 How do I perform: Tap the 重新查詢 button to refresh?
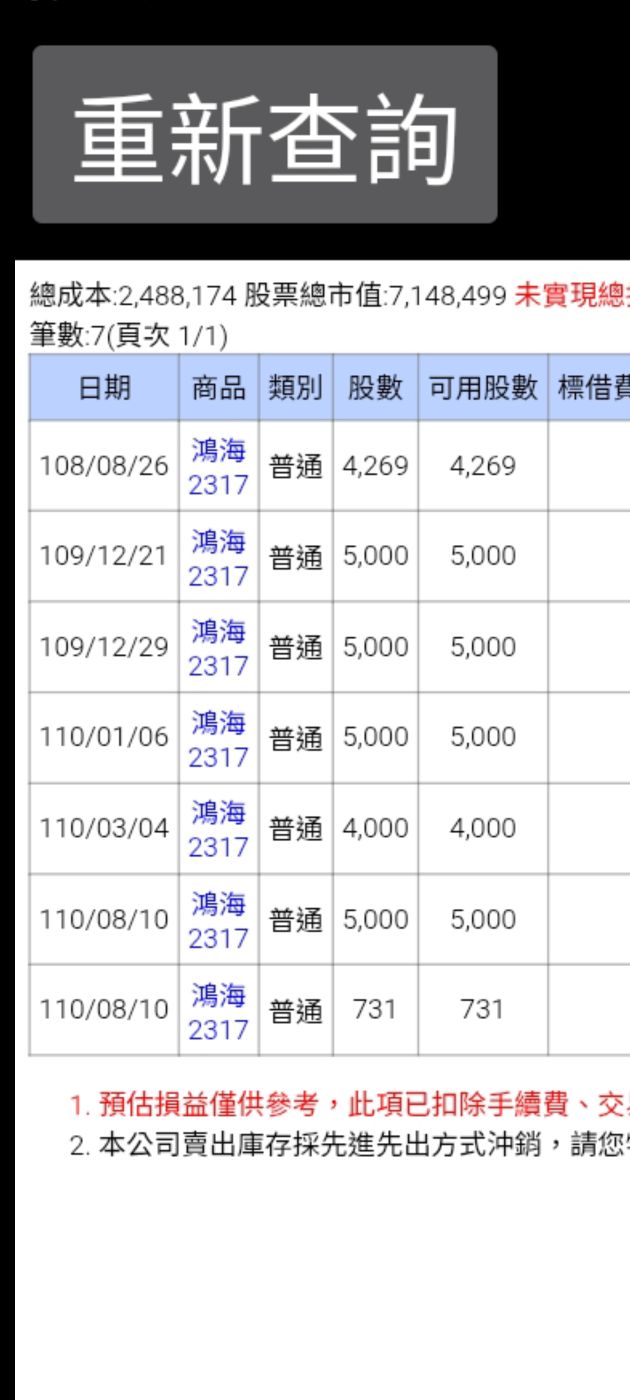coord(265,135)
